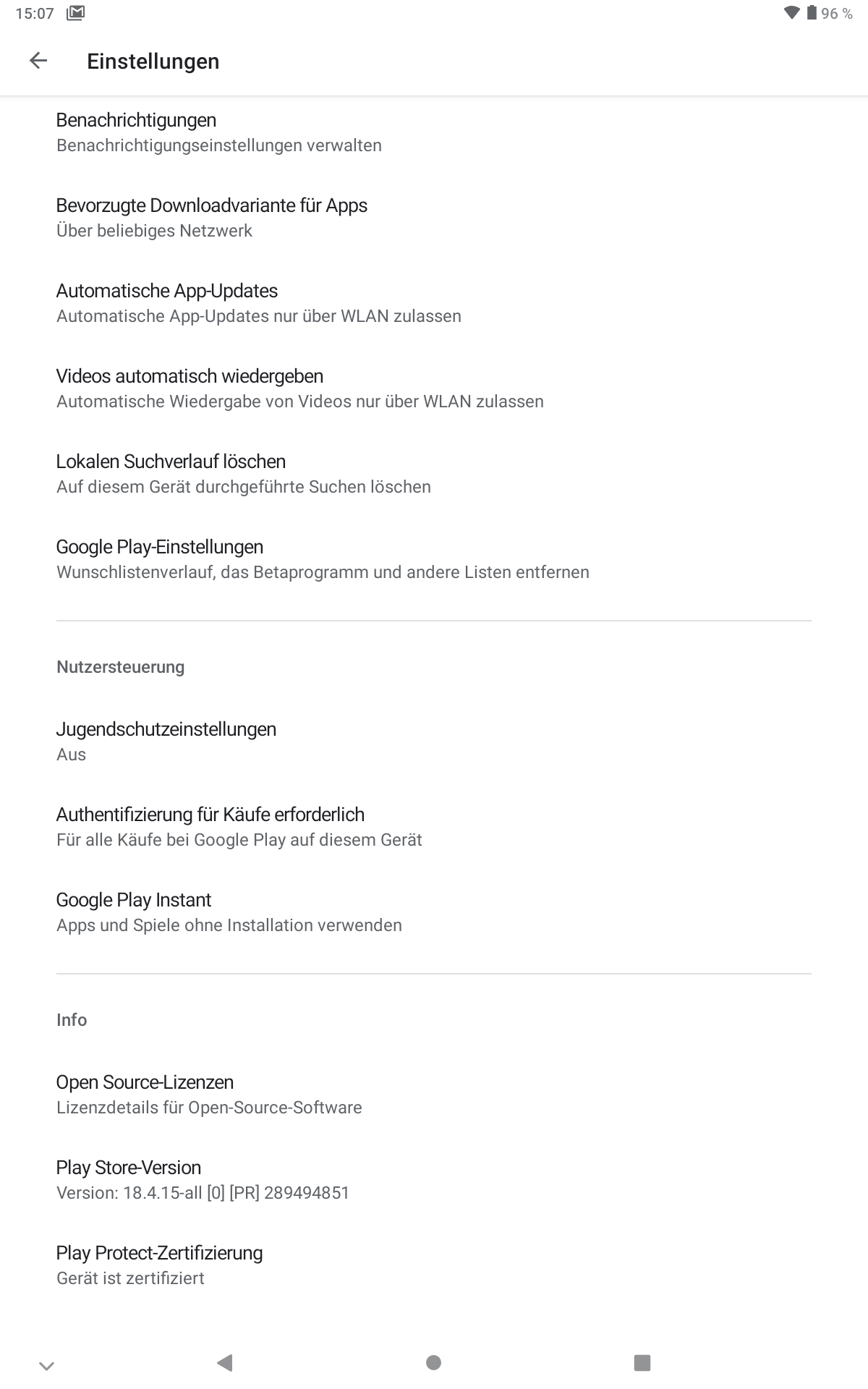Tap Play Protect-Zertifizierung row

(434, 1265)
